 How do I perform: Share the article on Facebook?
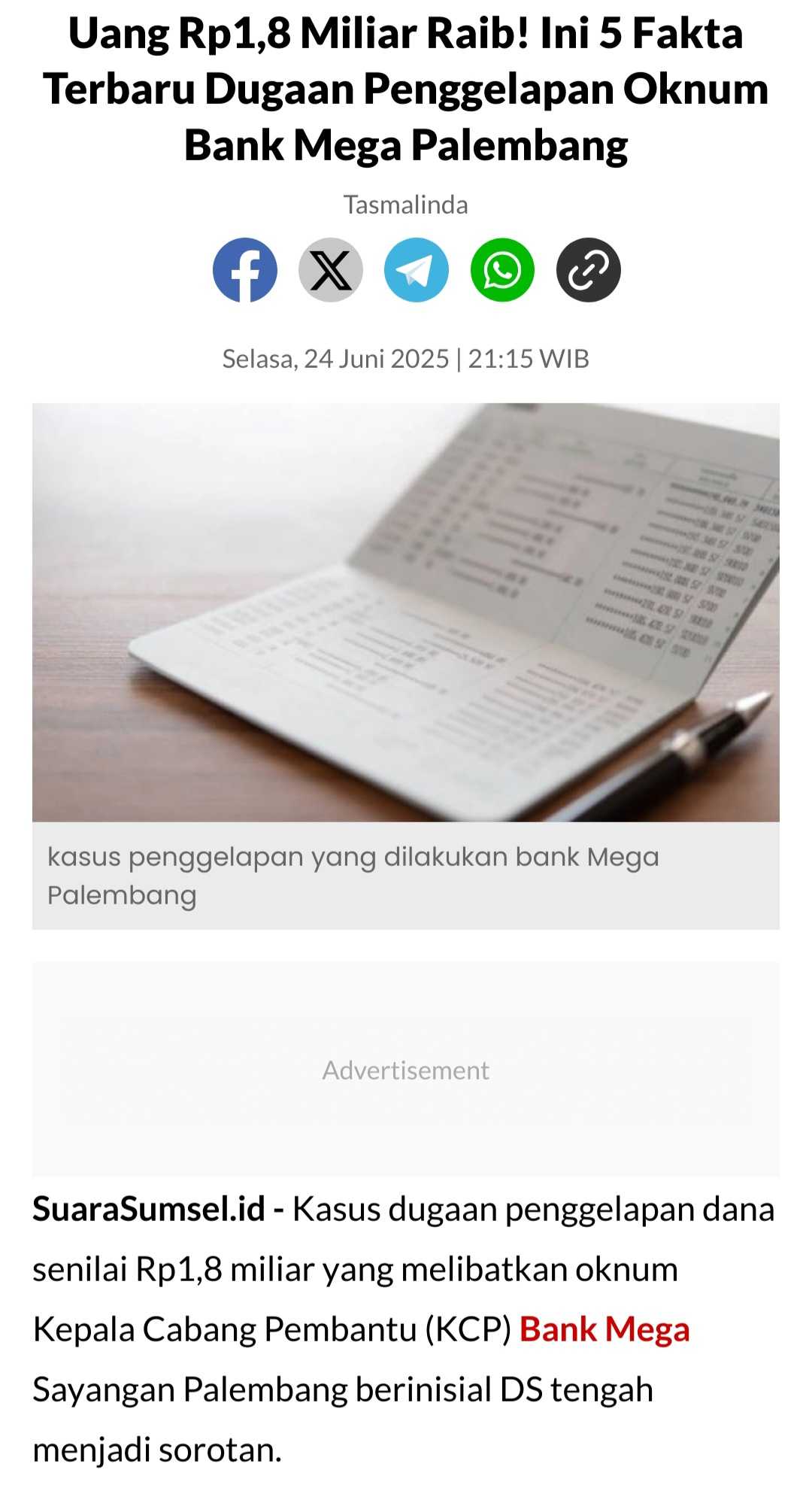244,270
